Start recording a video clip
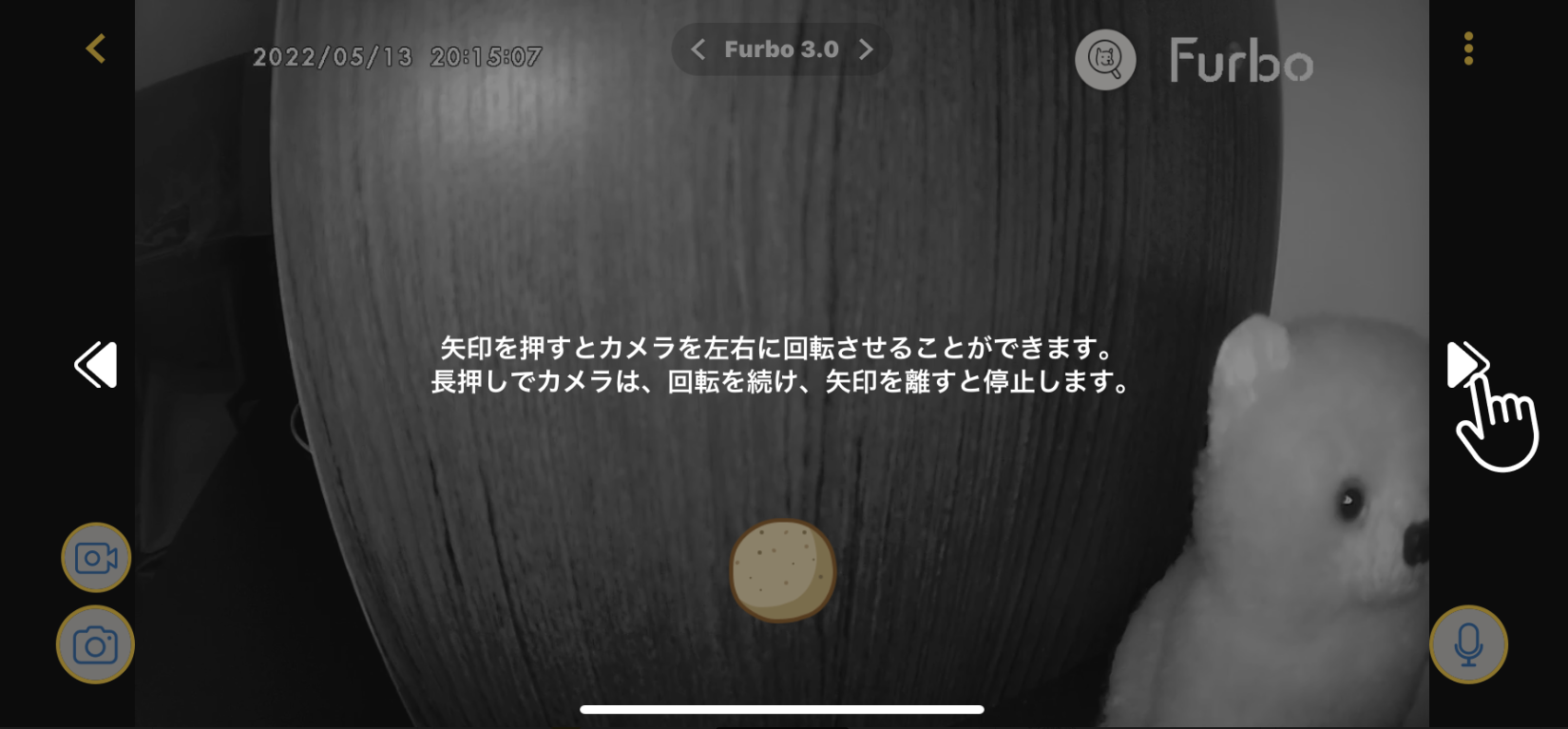Image resolution: width=1568 pixels, height=729 pixels. 96,558
